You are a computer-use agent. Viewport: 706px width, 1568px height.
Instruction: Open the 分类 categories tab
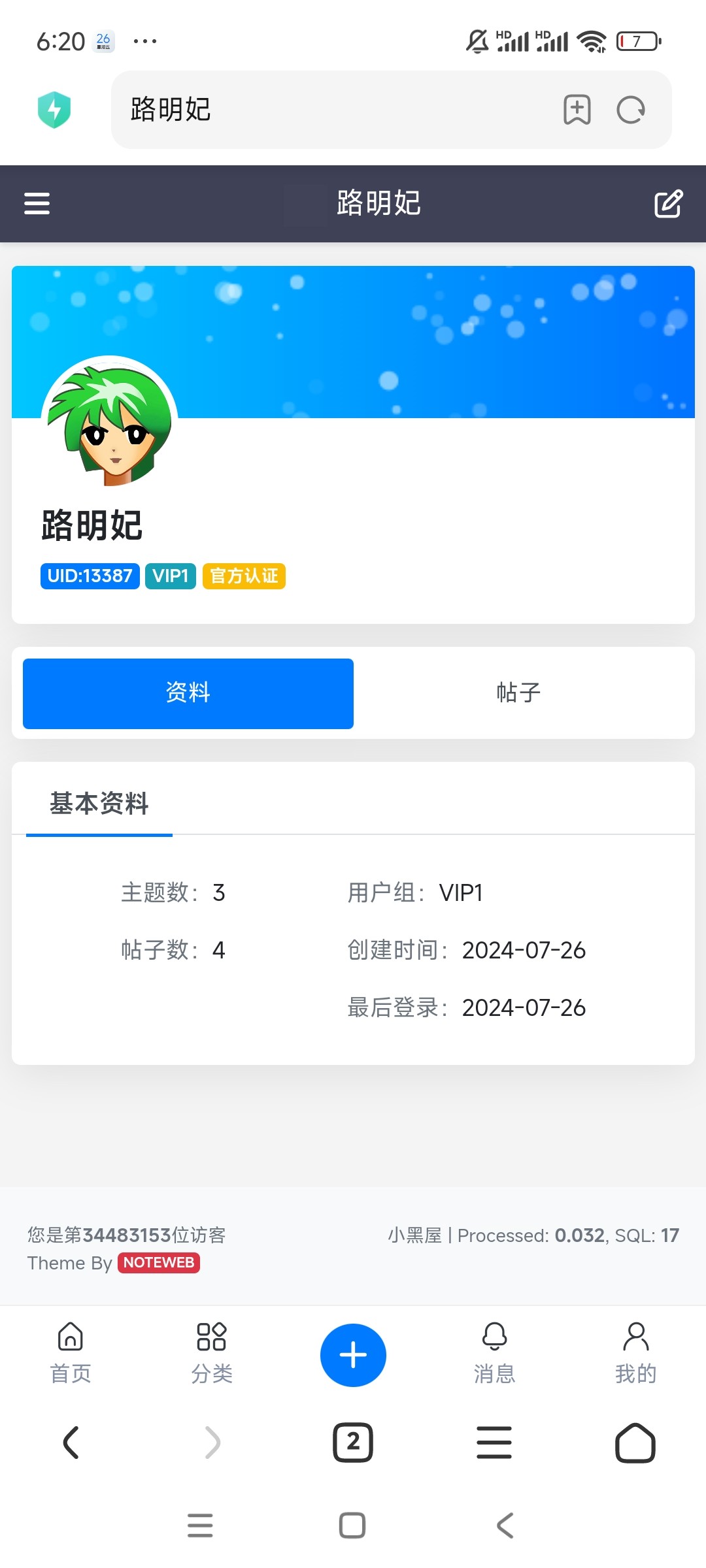tap(212, 1354)
